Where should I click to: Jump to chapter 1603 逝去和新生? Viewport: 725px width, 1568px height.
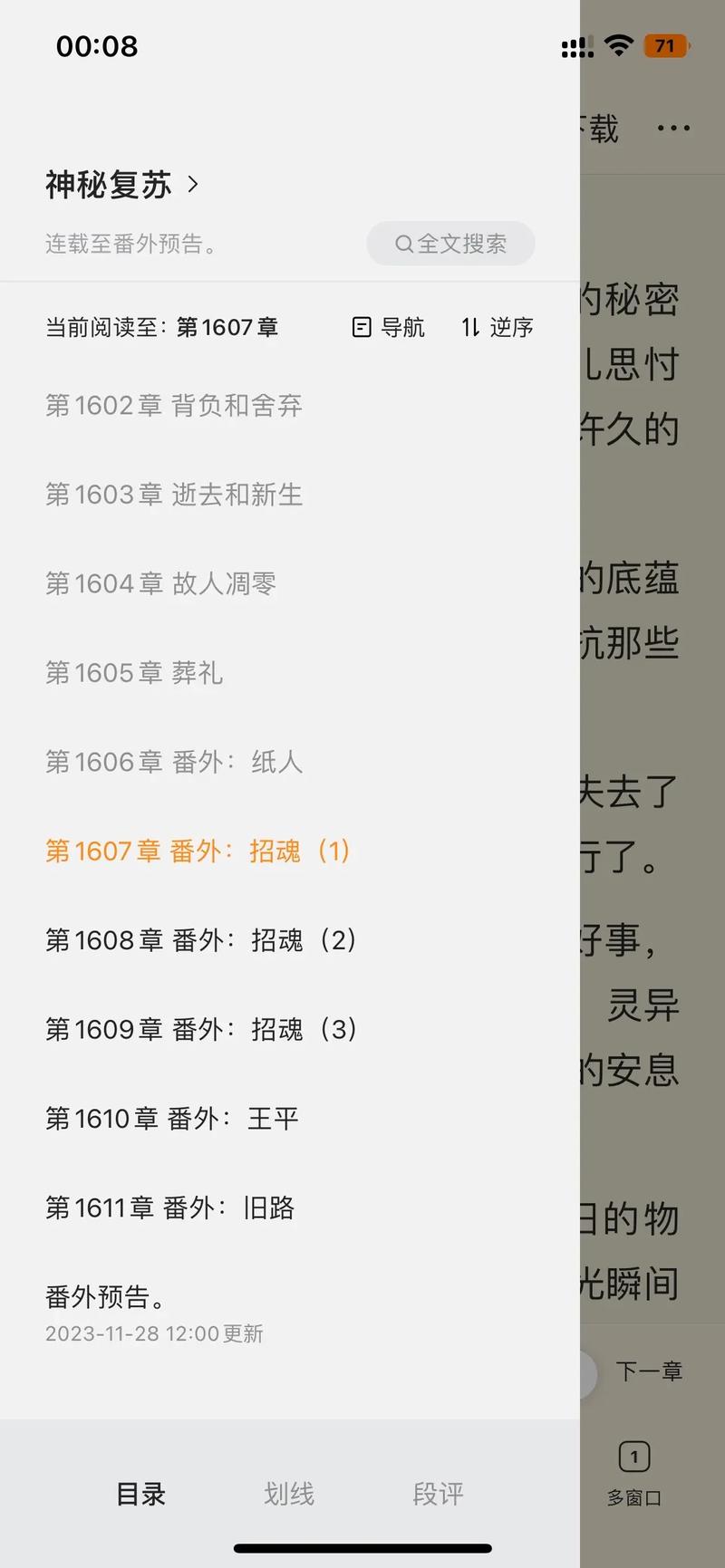pos(174,495)
